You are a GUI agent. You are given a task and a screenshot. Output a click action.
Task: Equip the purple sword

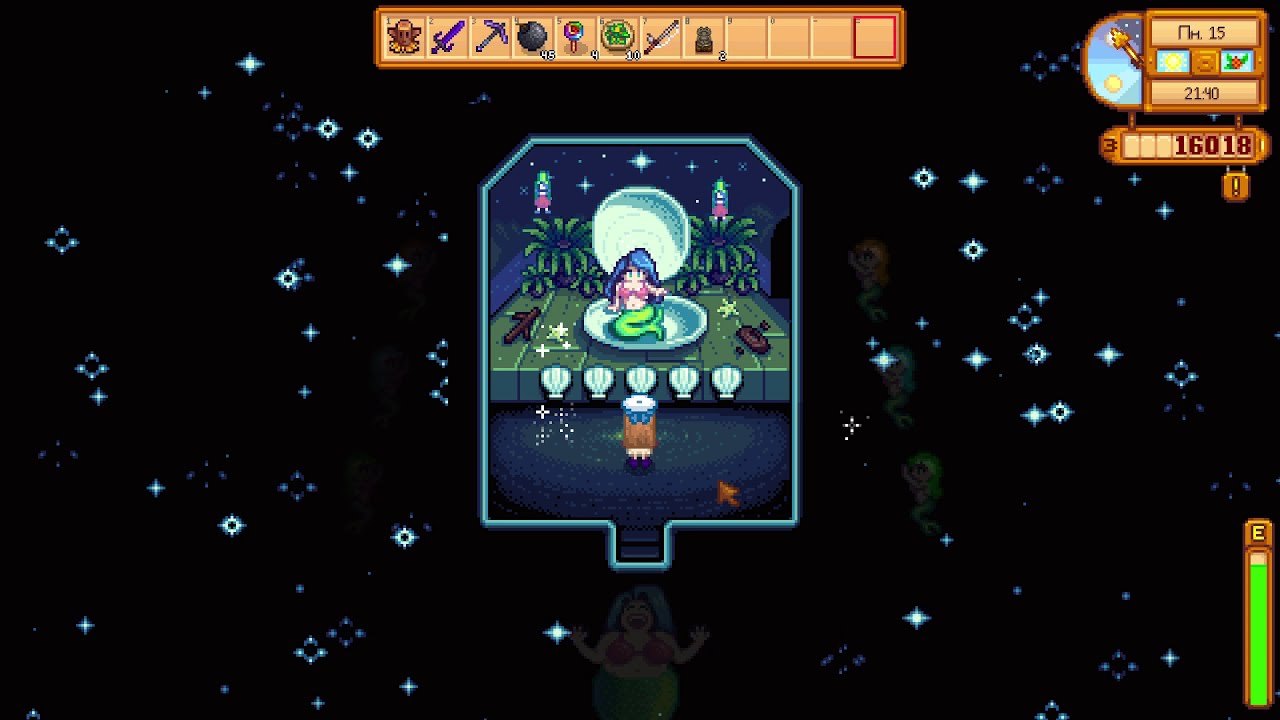click(446, 38)
